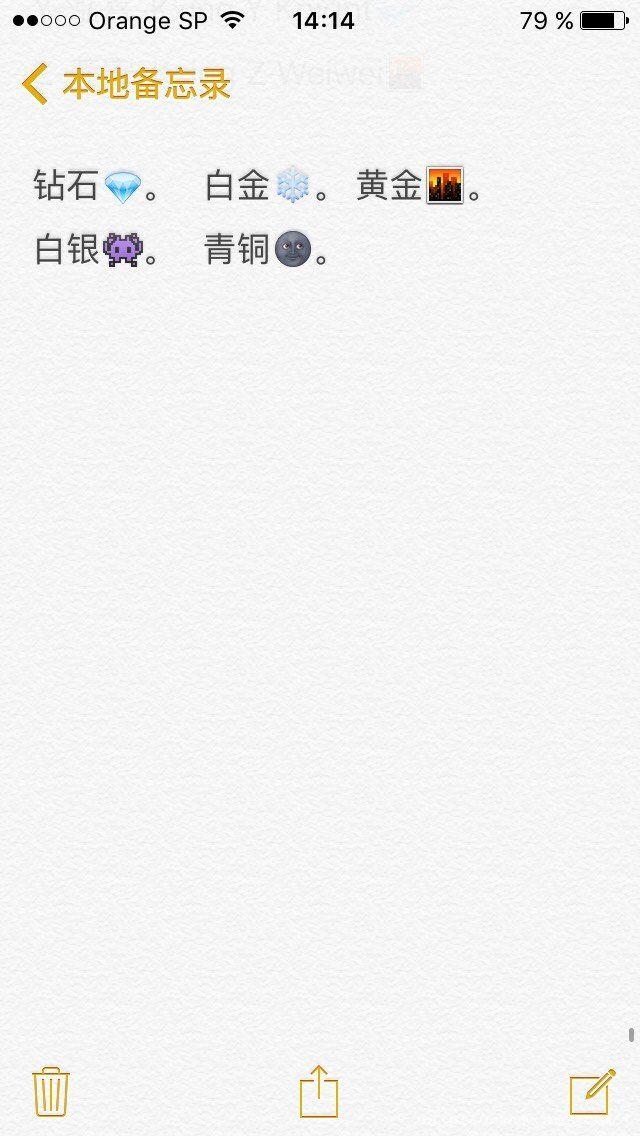Tap the note text to start editing
Viewport: 640px width, 1136px height.
click(259, 217)
